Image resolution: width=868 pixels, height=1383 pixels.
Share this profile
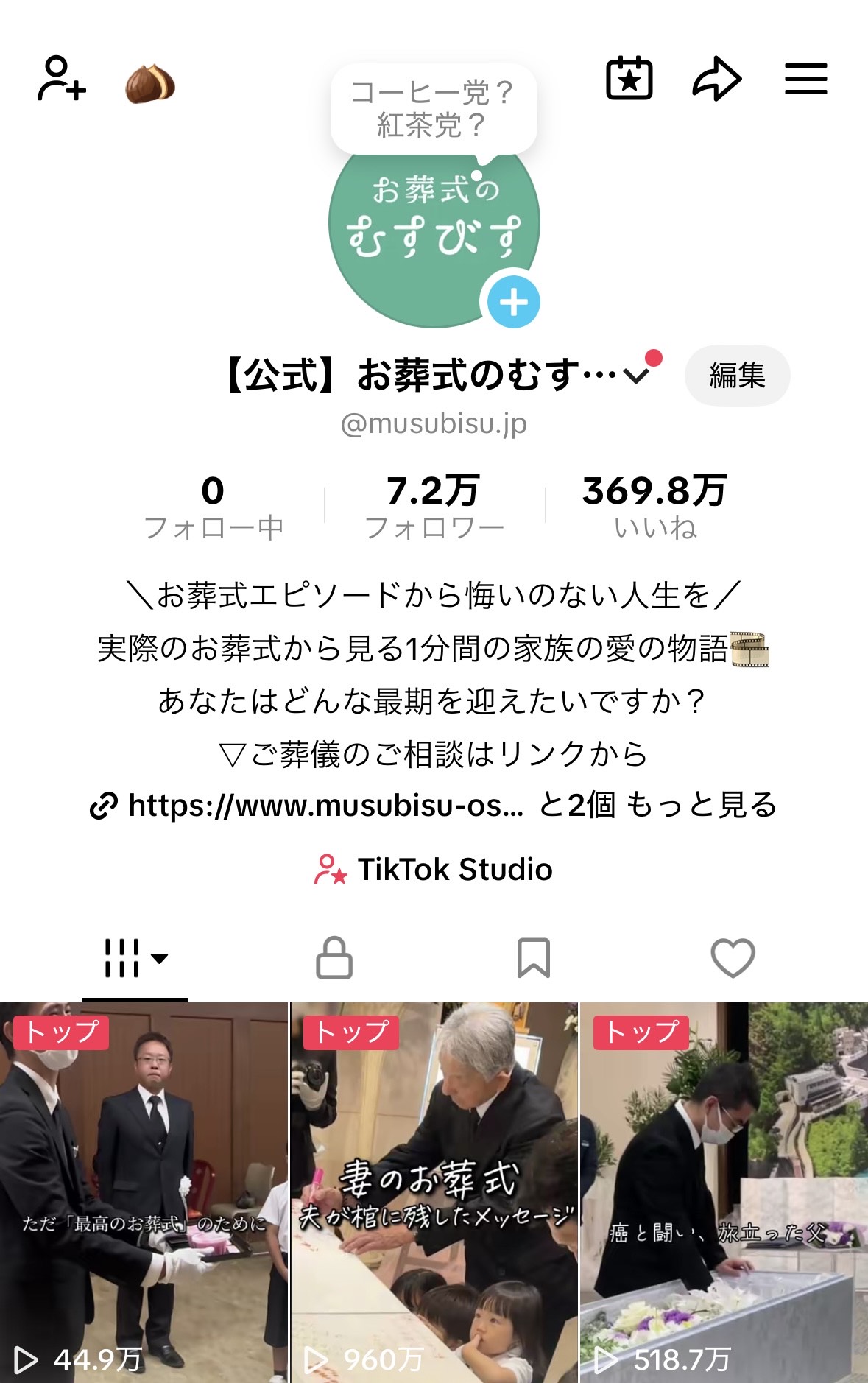pyautogui.click(x=716, y=79)
